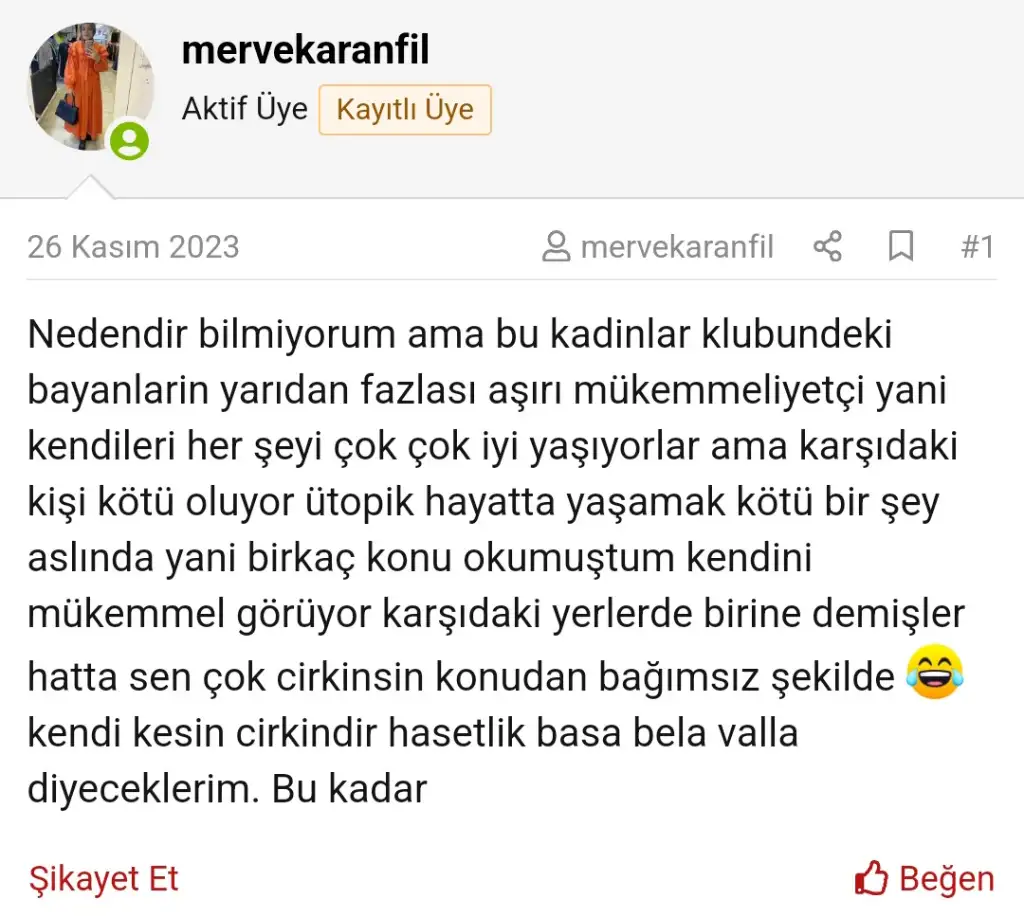1024x917 pixels.
Task: Bookmark this post
Action: (901, 246)
